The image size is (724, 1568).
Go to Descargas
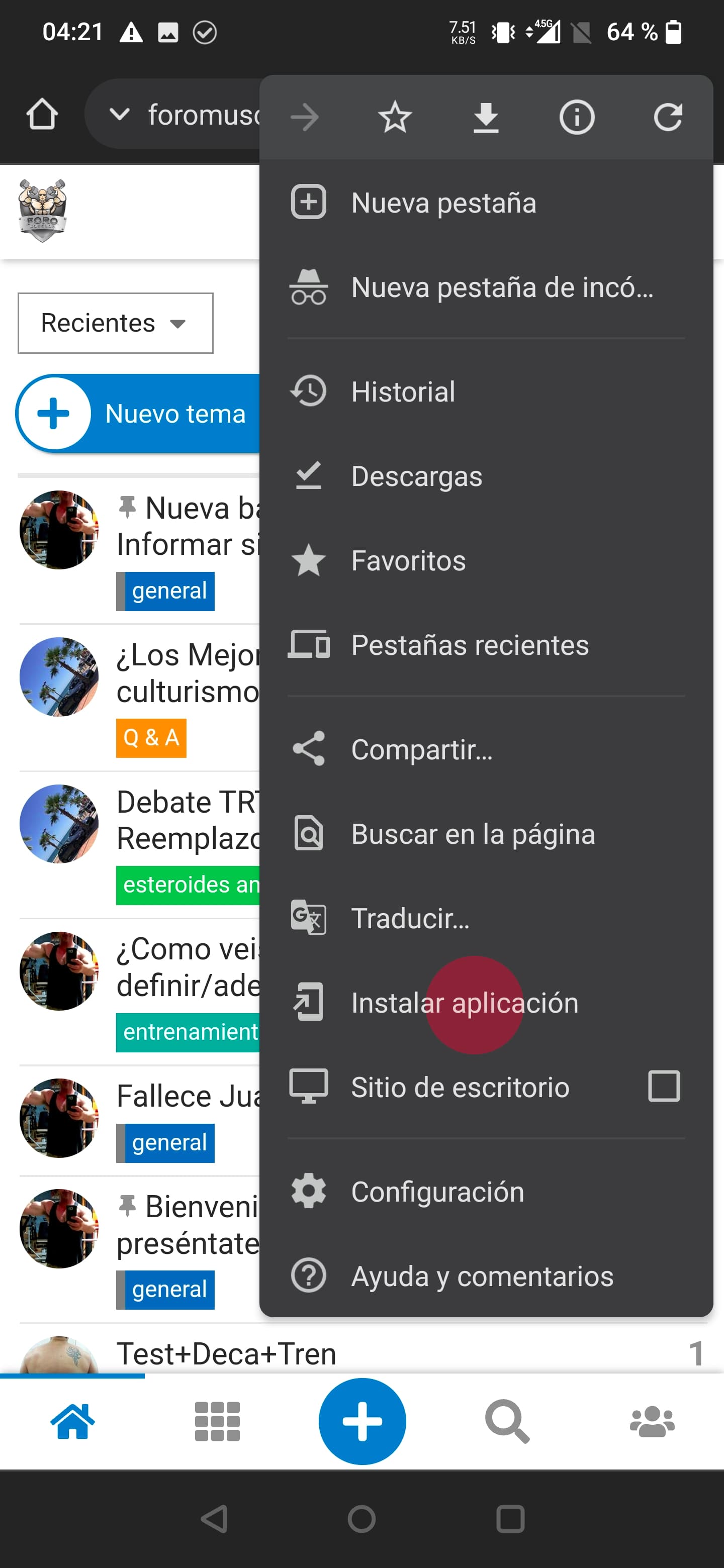(486, 476)
